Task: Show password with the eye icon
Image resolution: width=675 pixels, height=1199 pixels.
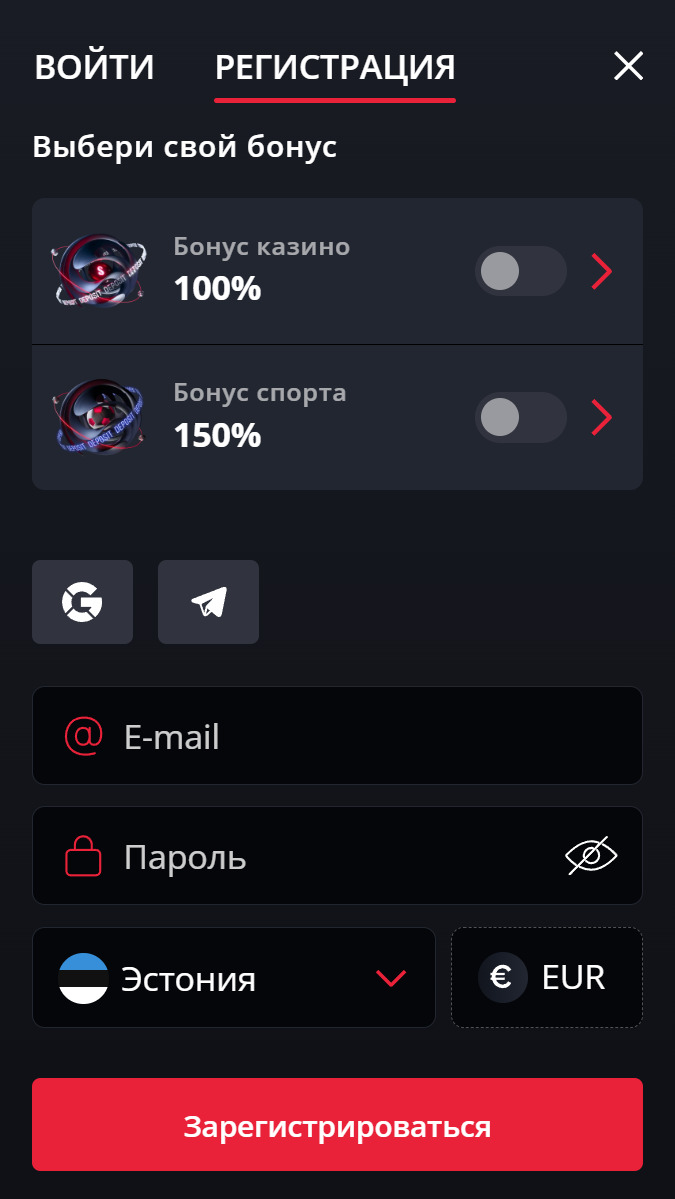Action: pos(592,856)
